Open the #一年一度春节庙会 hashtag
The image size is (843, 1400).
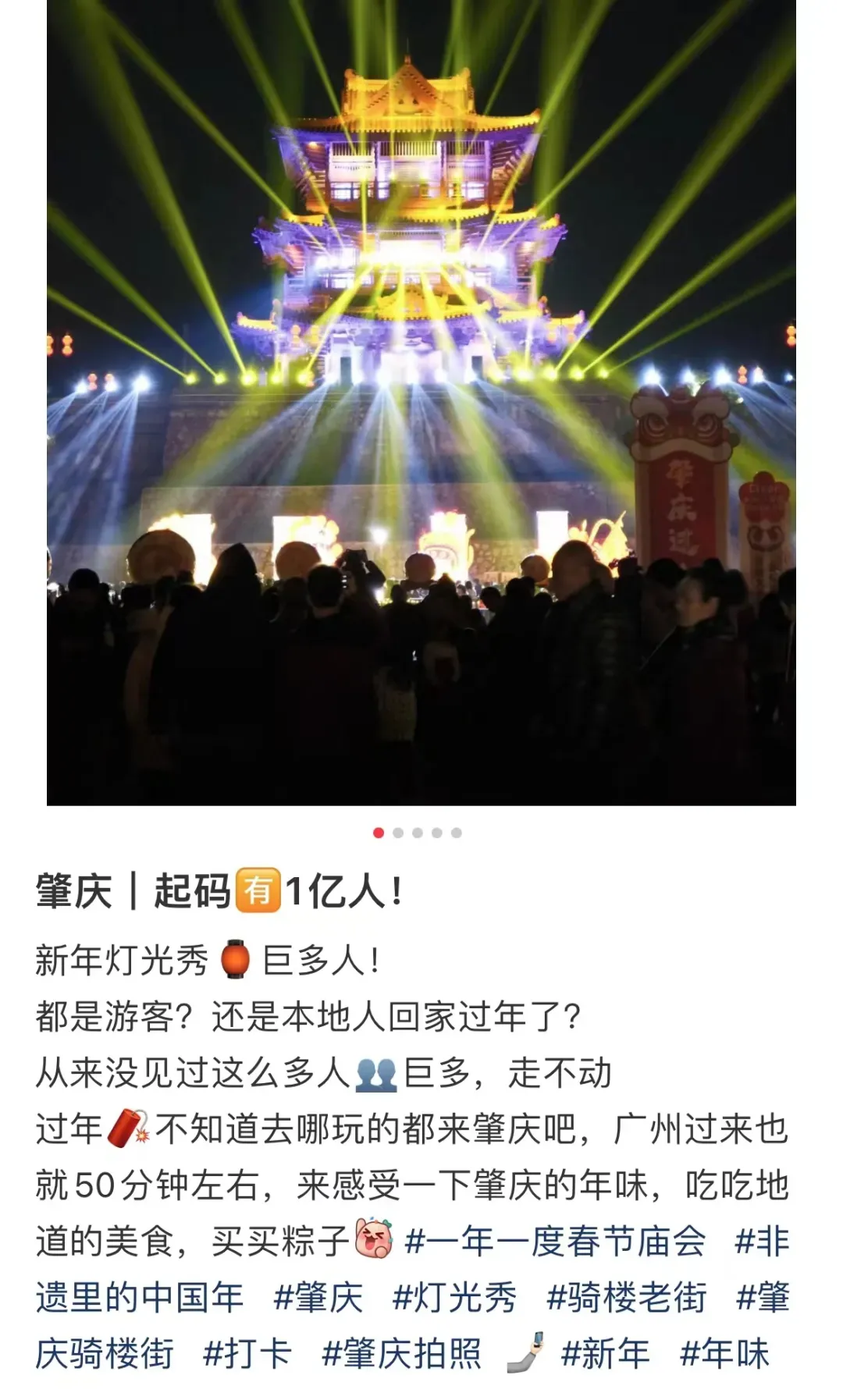[555, 1242]
